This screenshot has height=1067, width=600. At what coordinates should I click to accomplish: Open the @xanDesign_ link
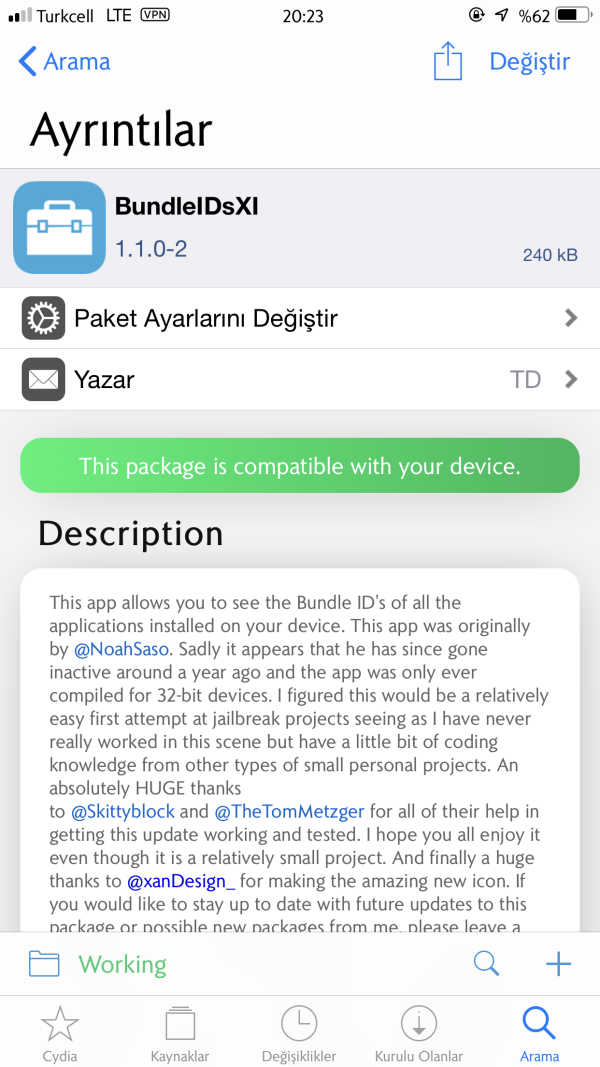(181, 882)
